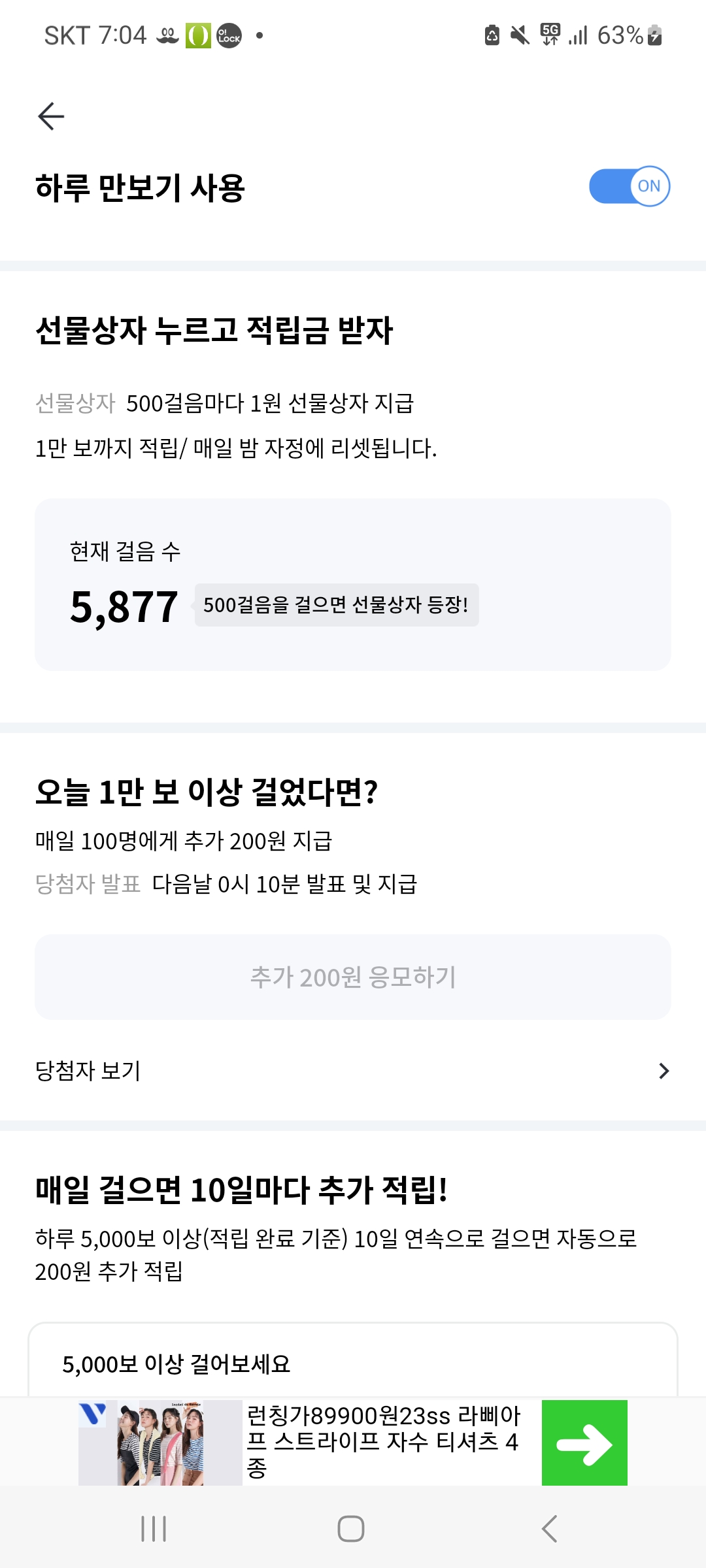The width and height of the screenshot is (706, 1568).
Task: Open recent apps from navigation bar
Action: [154, 1529]
